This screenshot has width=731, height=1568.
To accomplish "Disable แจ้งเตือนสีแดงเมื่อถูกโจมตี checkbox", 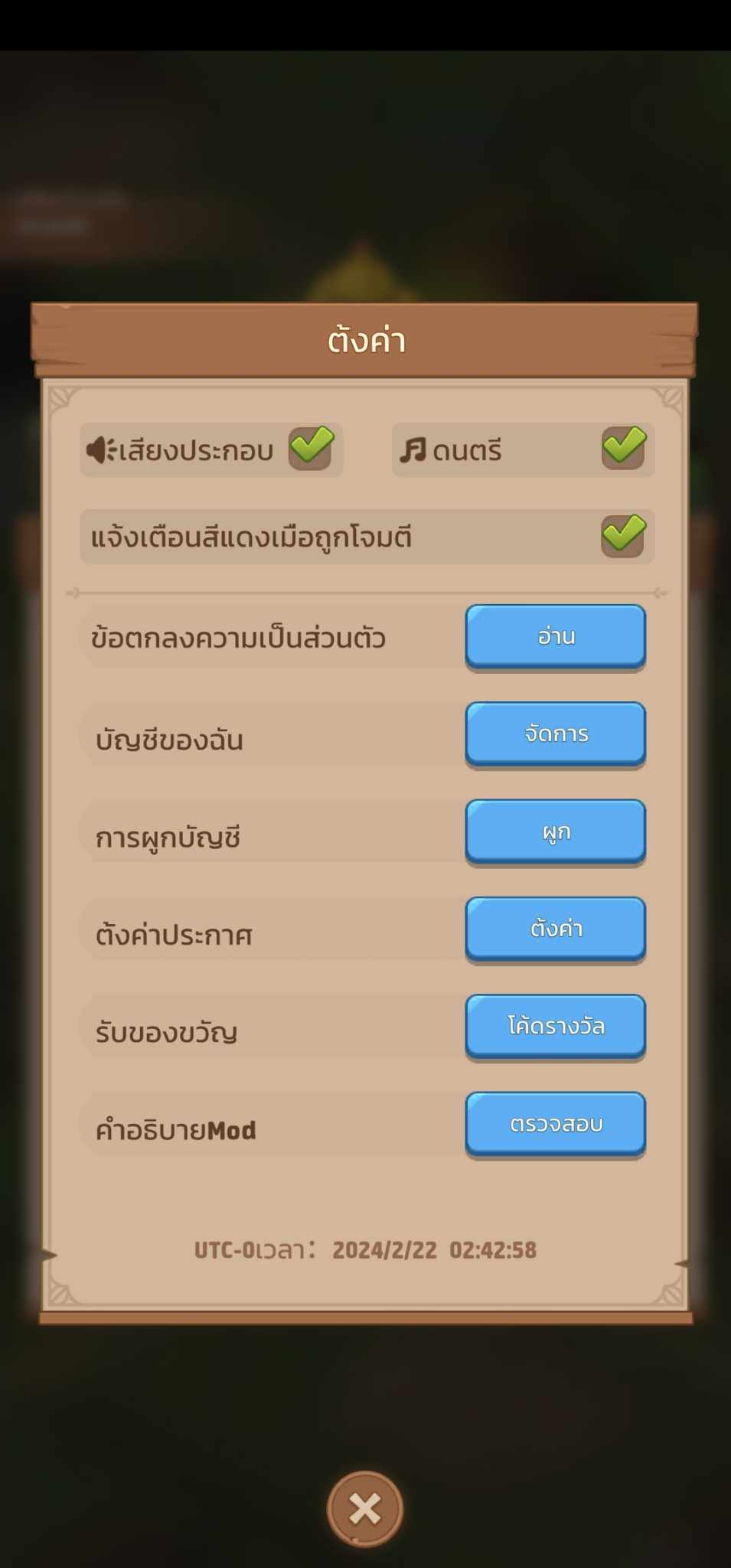I will point(623,536).
